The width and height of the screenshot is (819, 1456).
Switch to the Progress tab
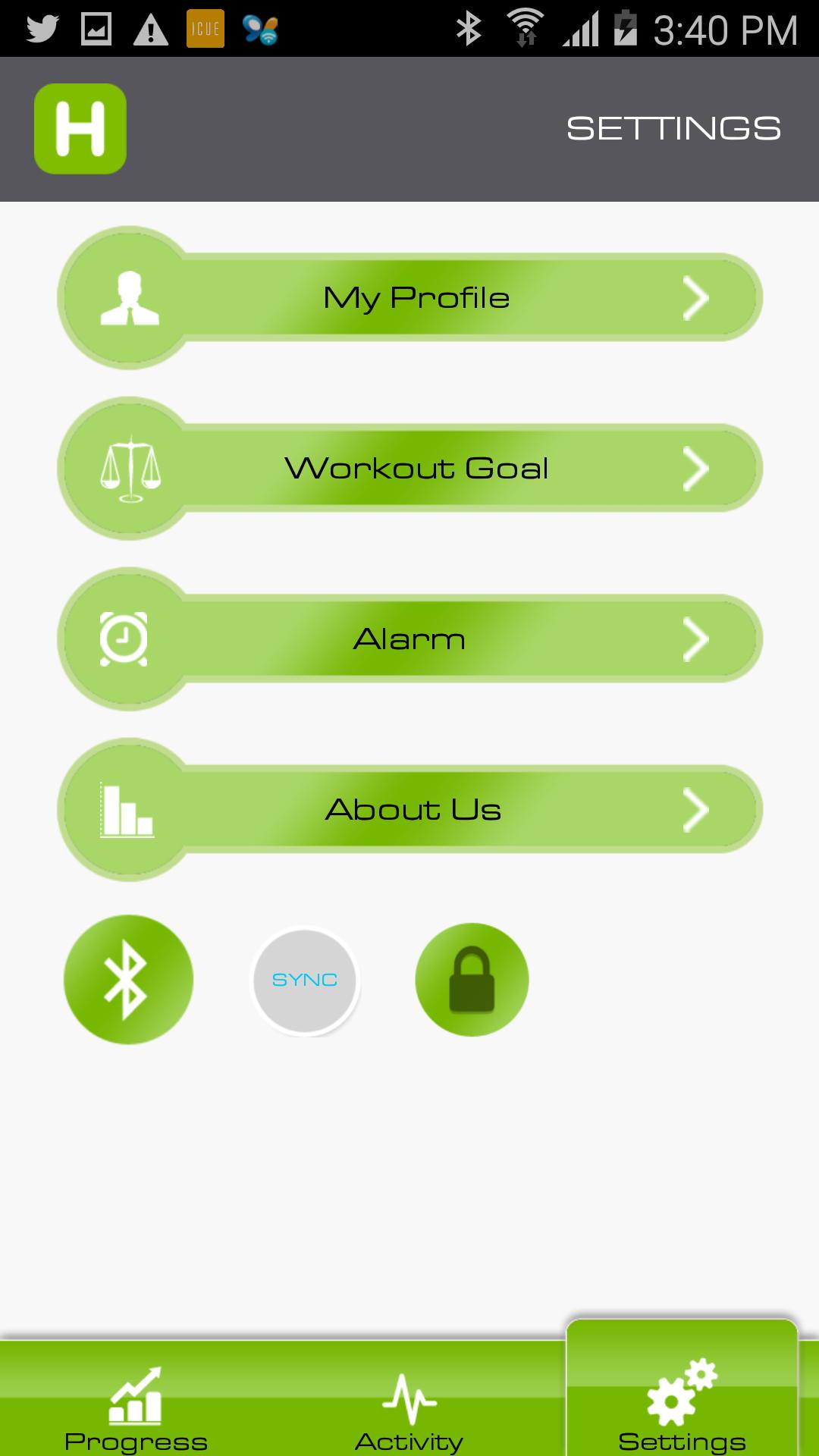[x=136, y=1409]
